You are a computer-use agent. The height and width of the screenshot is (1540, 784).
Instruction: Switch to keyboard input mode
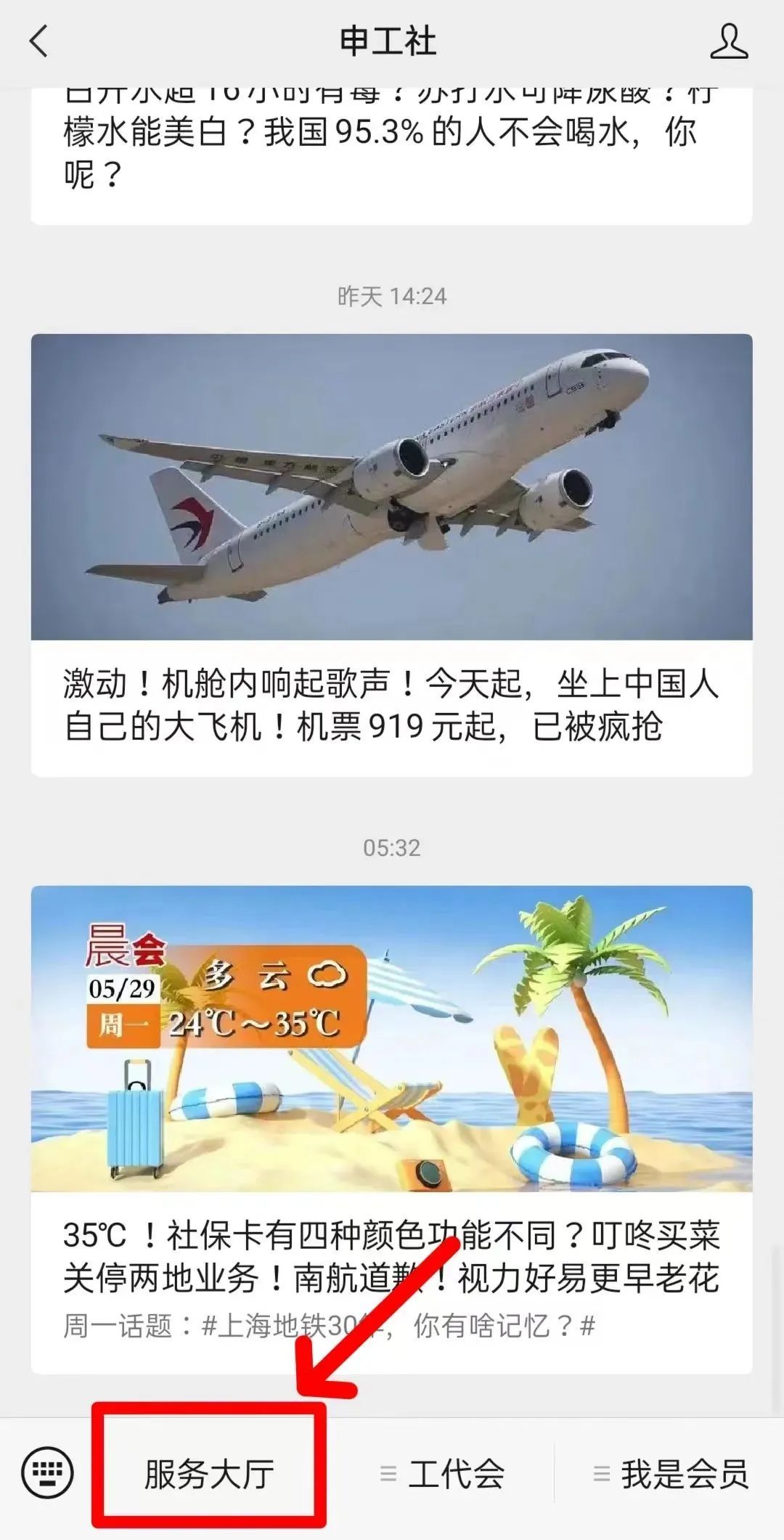point(48,1473)
